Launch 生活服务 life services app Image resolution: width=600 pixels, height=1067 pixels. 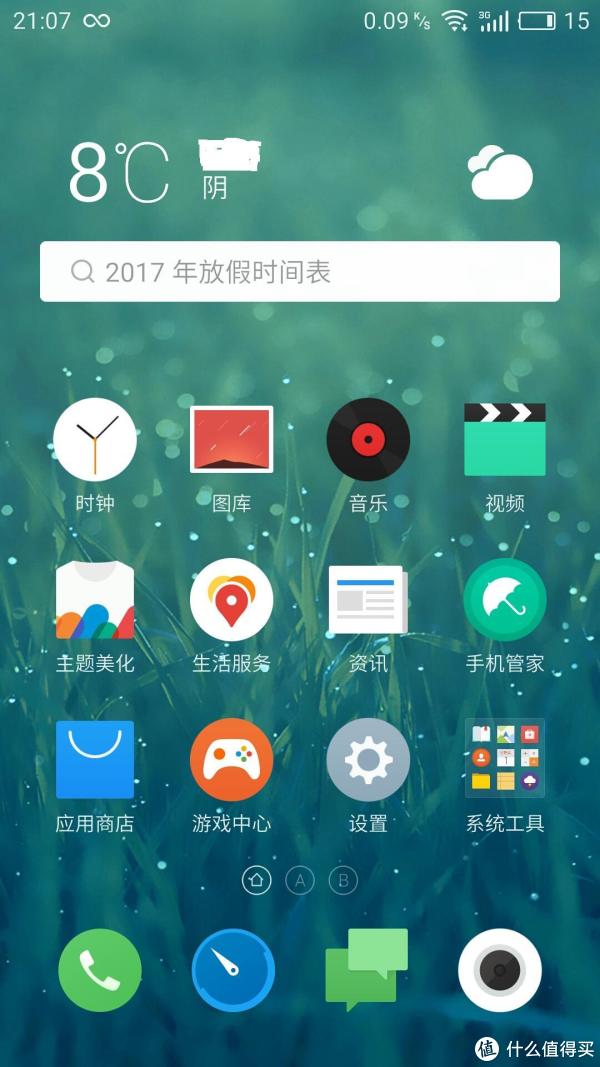[231, 601]
